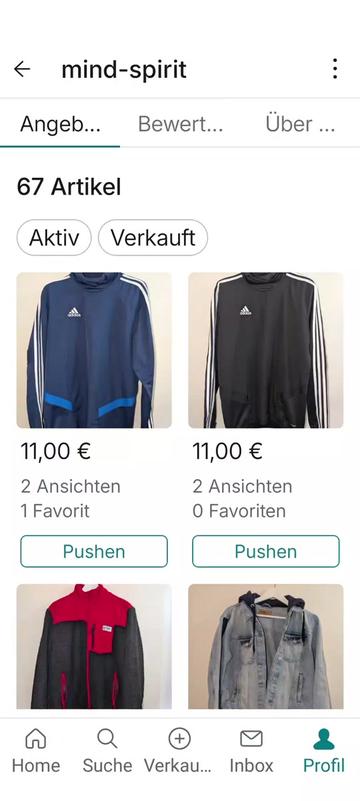Tap Pushen under the item with 0 Favoriten
This screenshot has height=801, width=360.
[x=266, y=551]
